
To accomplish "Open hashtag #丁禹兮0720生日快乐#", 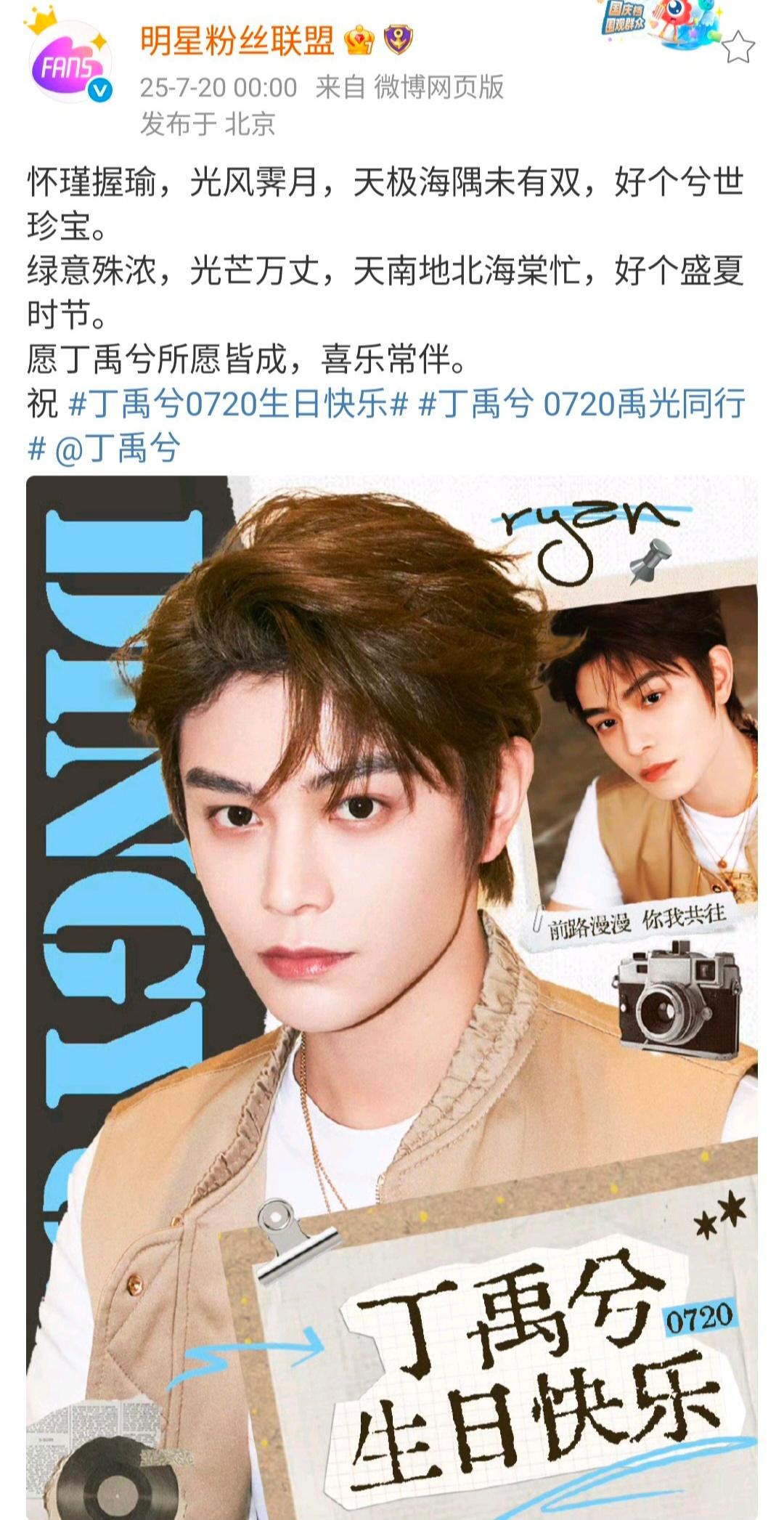I will pos(238,403).
